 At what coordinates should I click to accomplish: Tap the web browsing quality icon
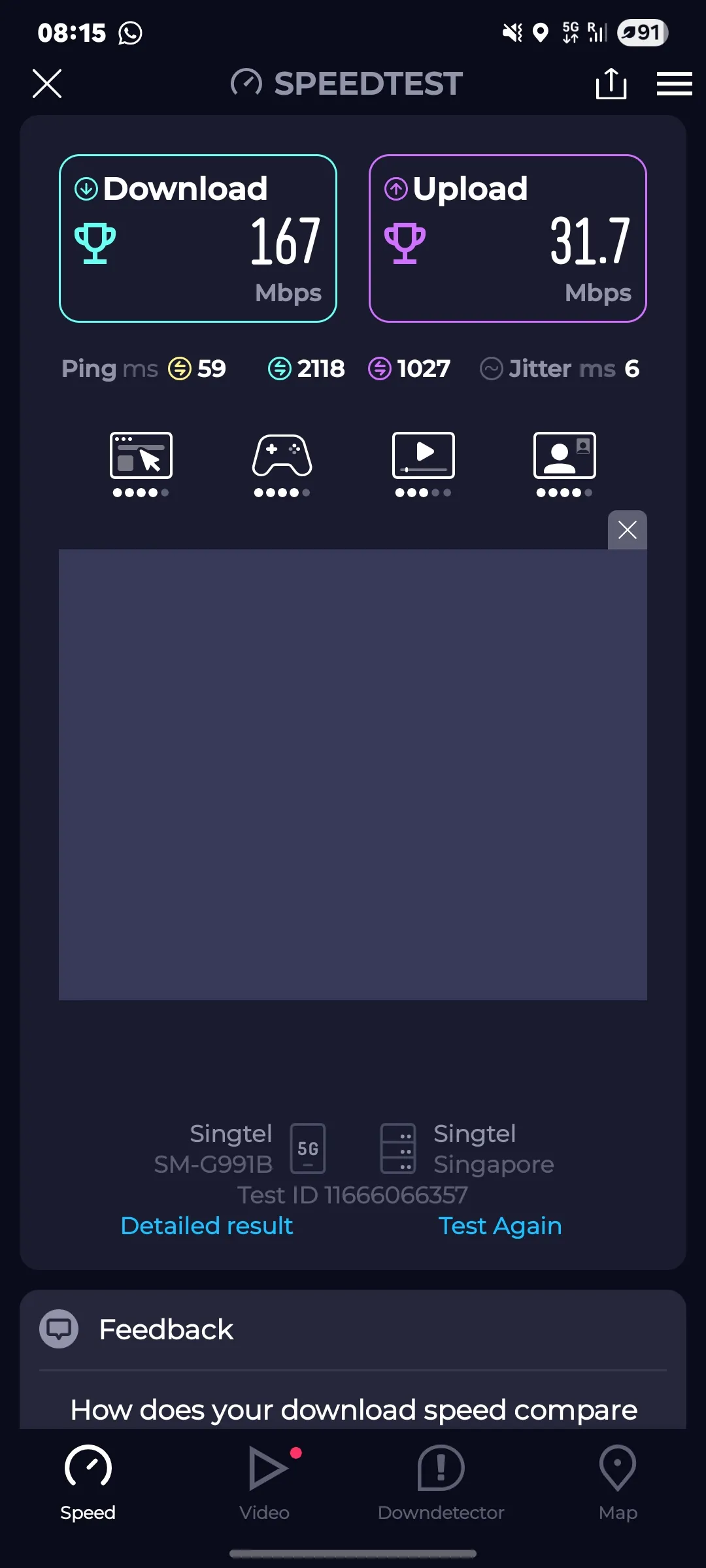(x=141, y=455)
